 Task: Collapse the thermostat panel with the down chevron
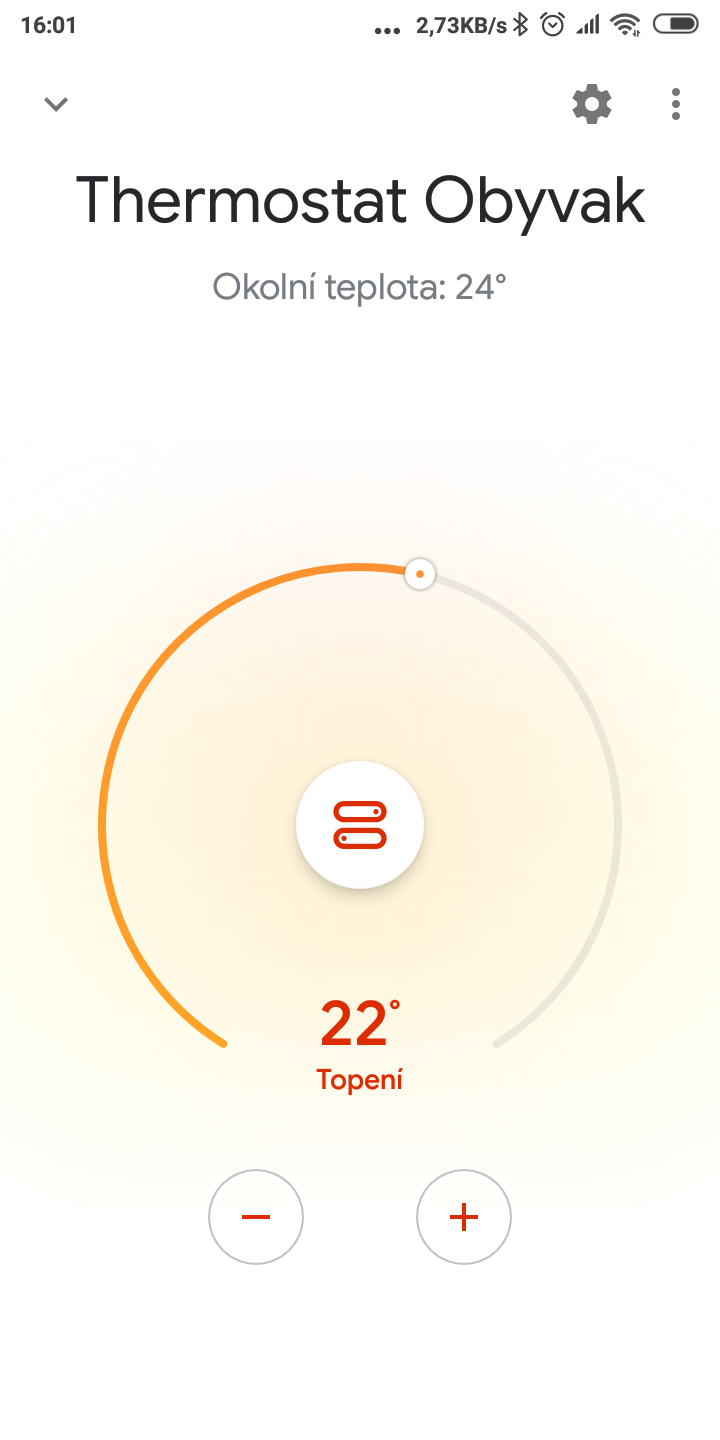(56, 104)
